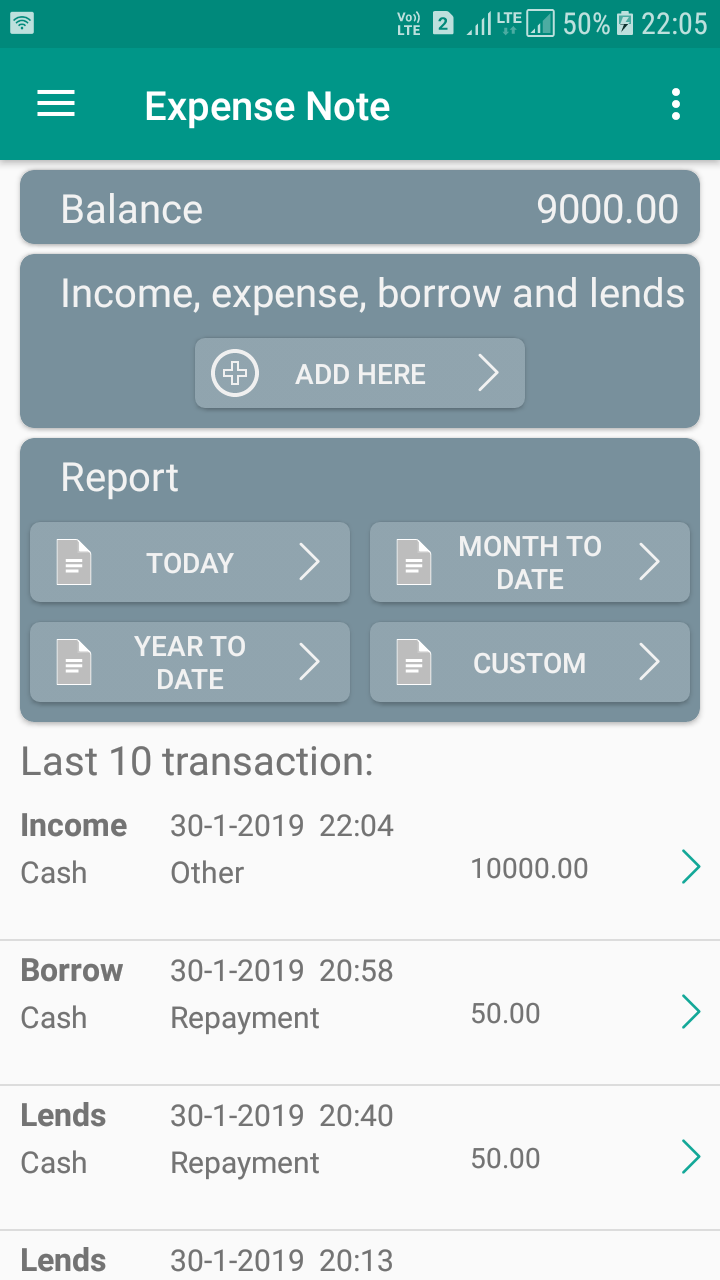Open the Income 10000.00 transaction
Image resolution: width=720 pixels, height=1280 pixels.
coord(360,867)
